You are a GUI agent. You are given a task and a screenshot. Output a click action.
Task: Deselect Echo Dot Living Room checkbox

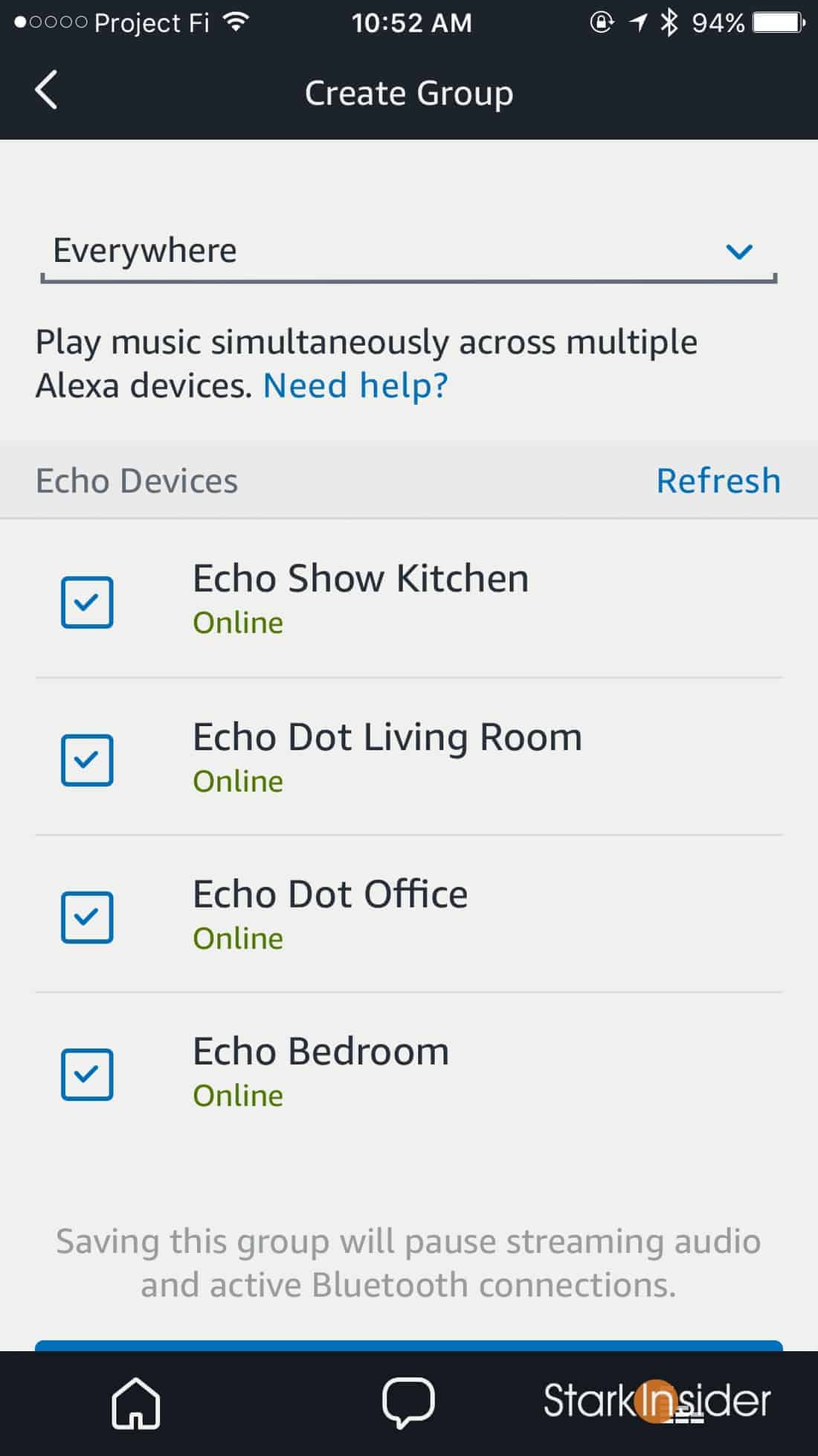point(87,760)
